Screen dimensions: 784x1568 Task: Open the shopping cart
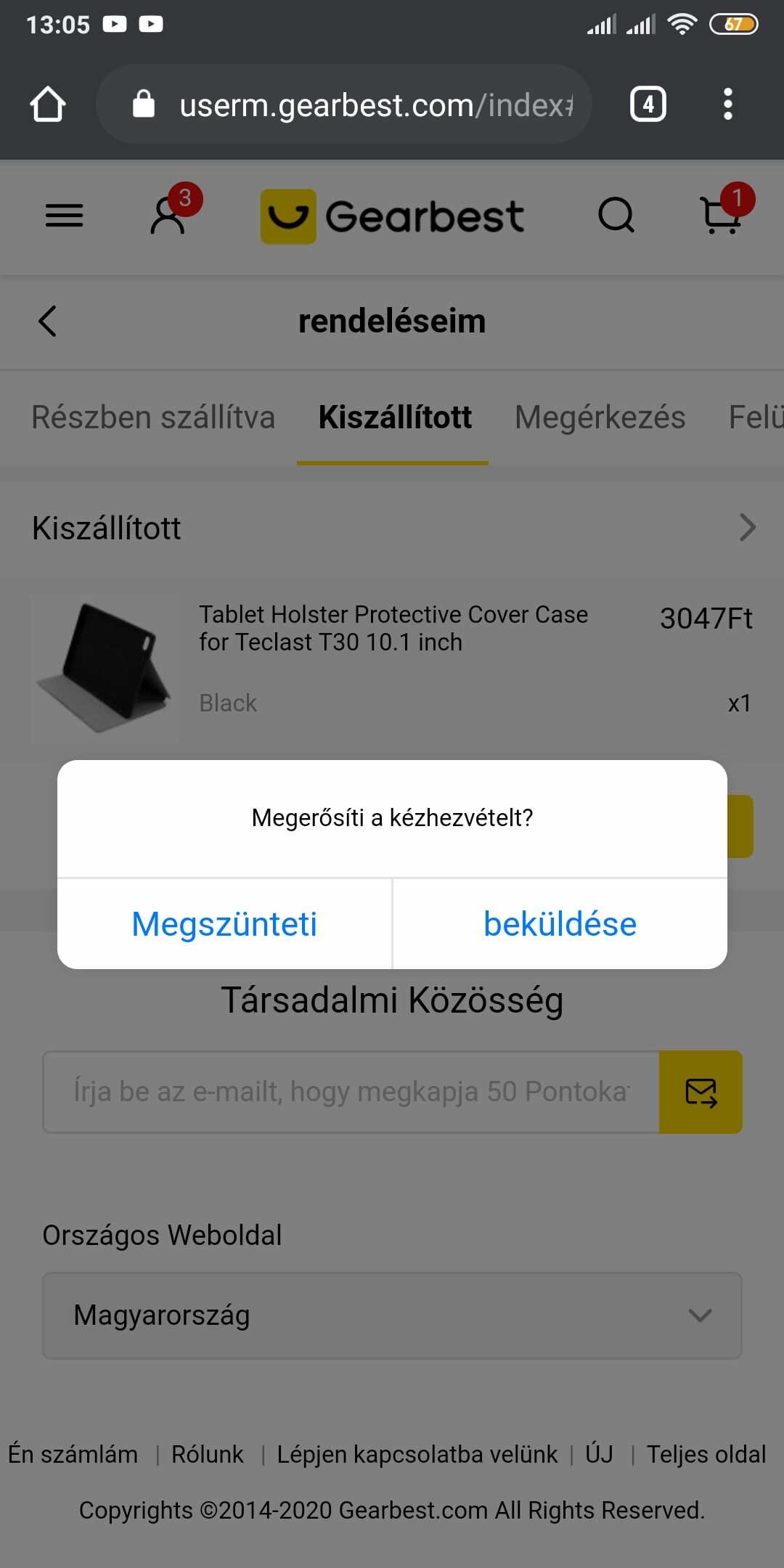[x=722, y=216]
